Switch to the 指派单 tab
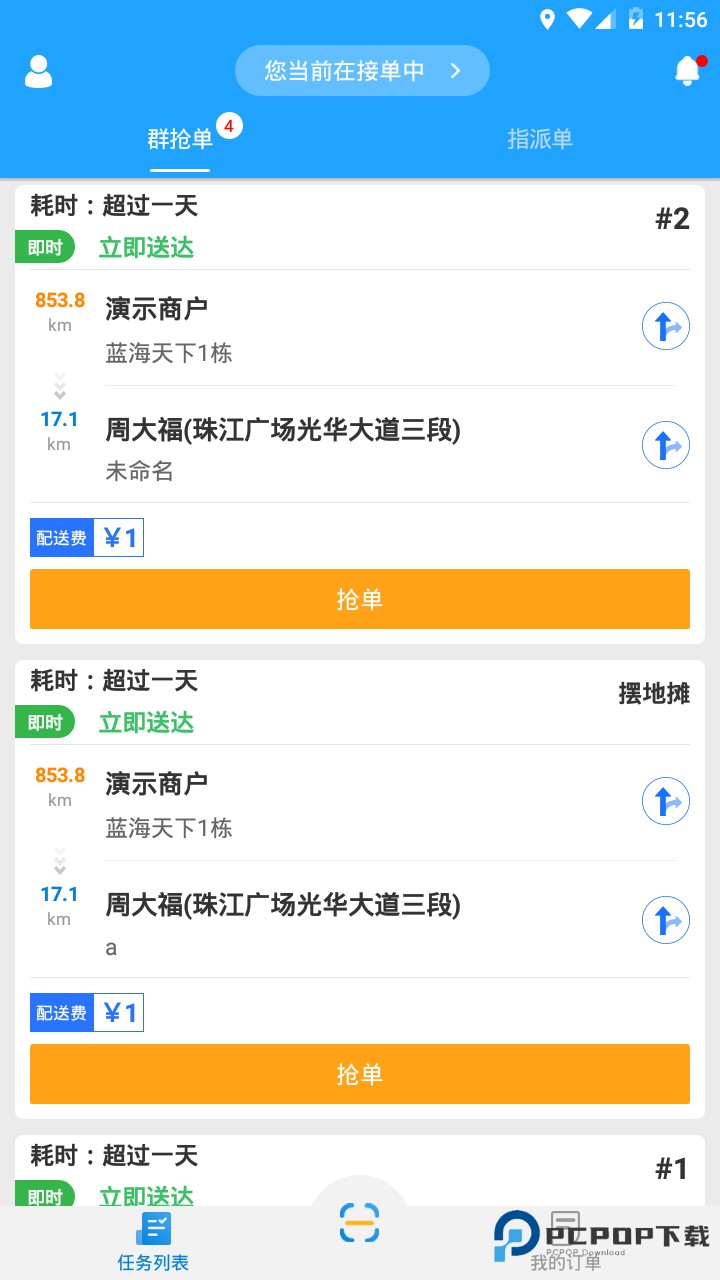Viewport: 720px width, 1280px height. [x=539, y=139]
